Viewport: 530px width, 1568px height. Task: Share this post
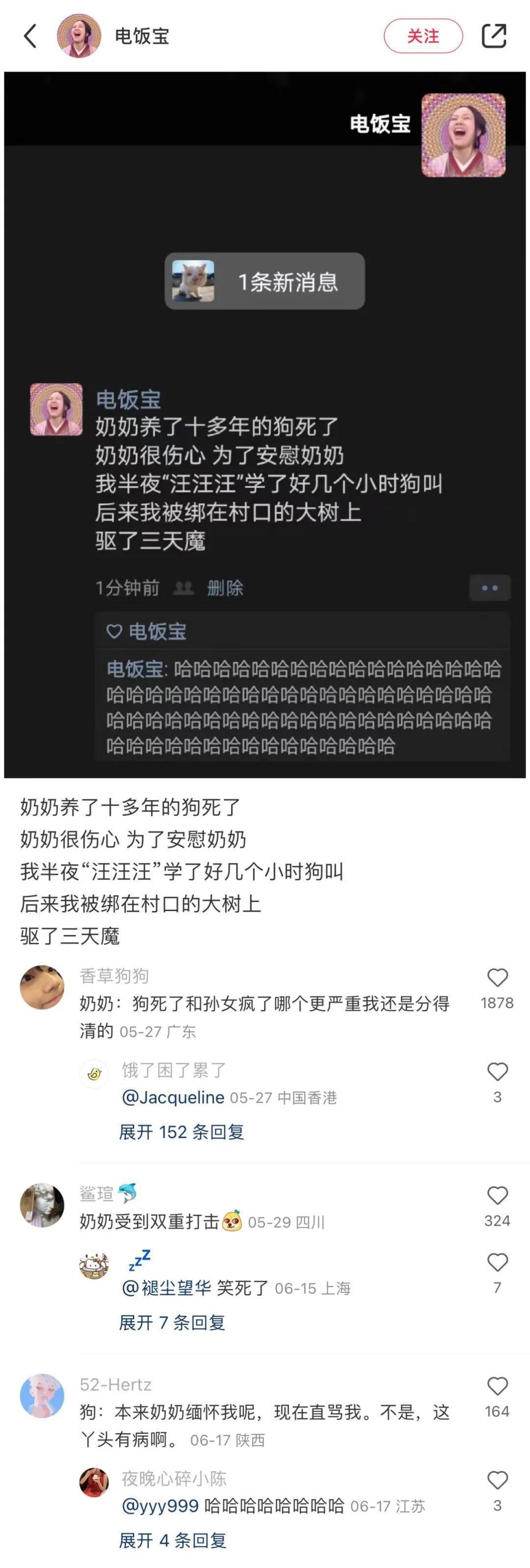click(494, 36)
